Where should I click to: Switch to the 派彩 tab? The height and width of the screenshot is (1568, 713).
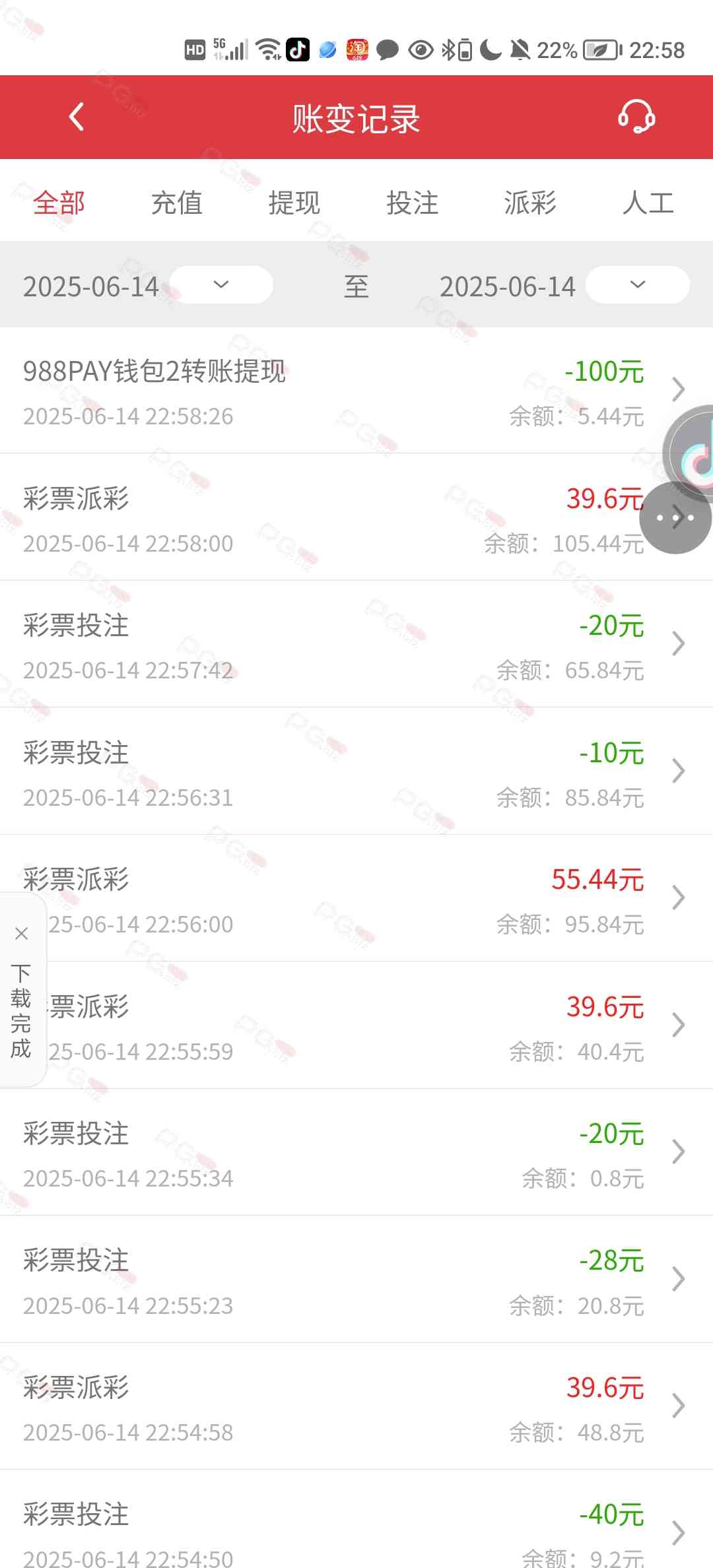pyautogui.click(x=530, y=203)
